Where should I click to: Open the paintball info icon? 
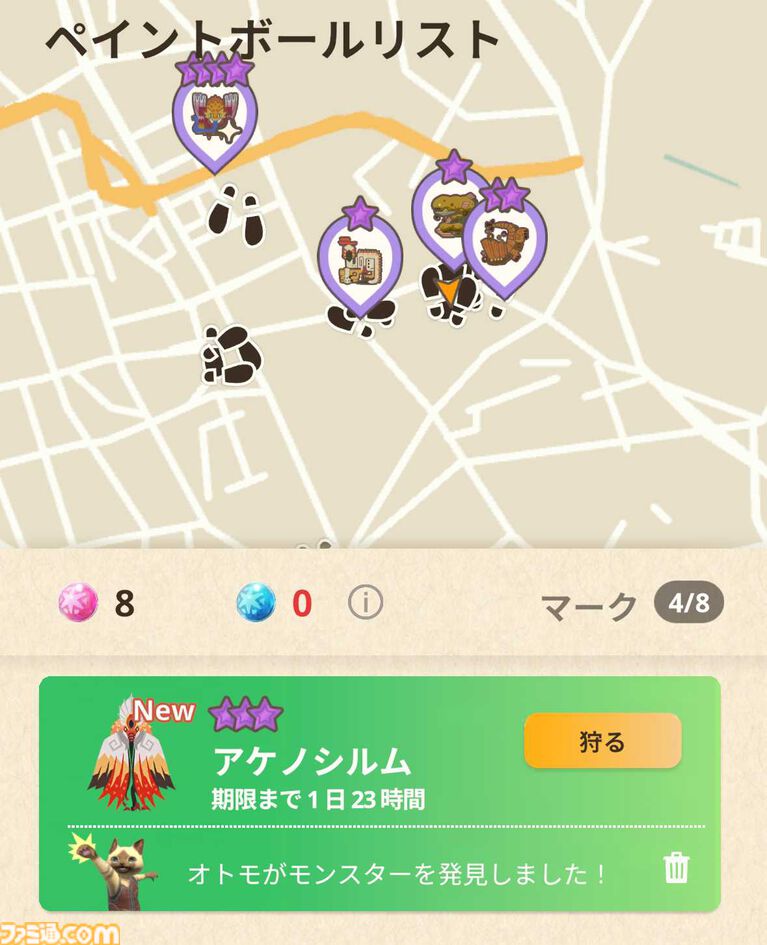pyautogui.click(x=366, y=603)
